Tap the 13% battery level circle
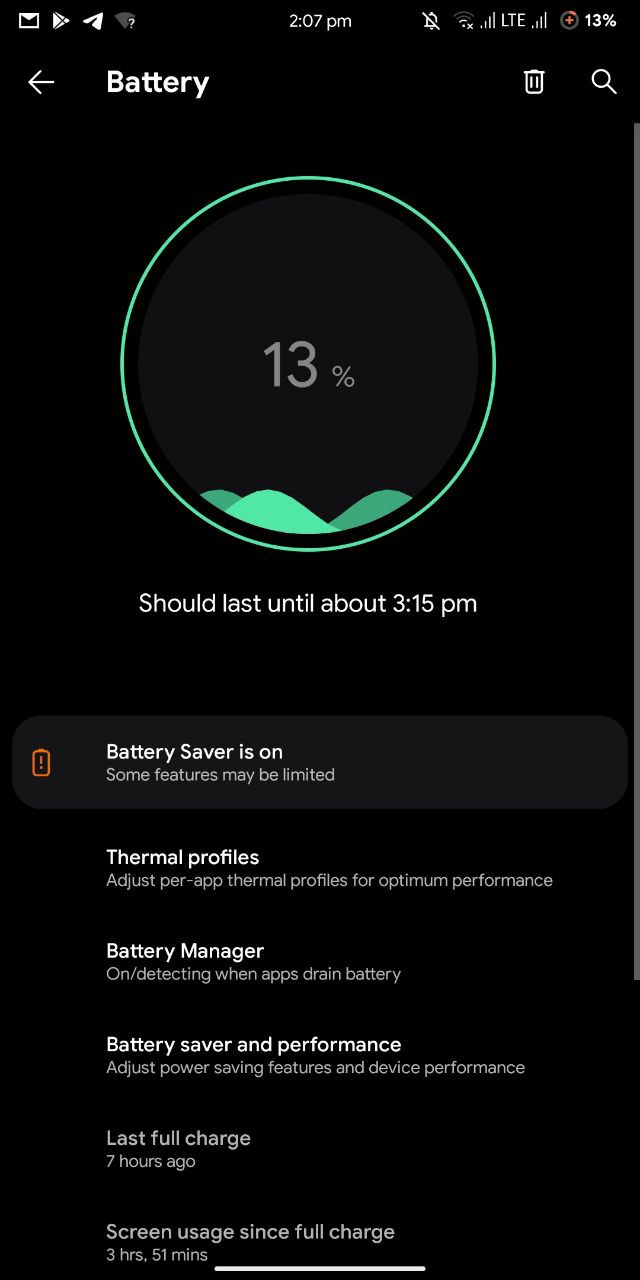Viewport: 640px width, 1280px height. 308,364
